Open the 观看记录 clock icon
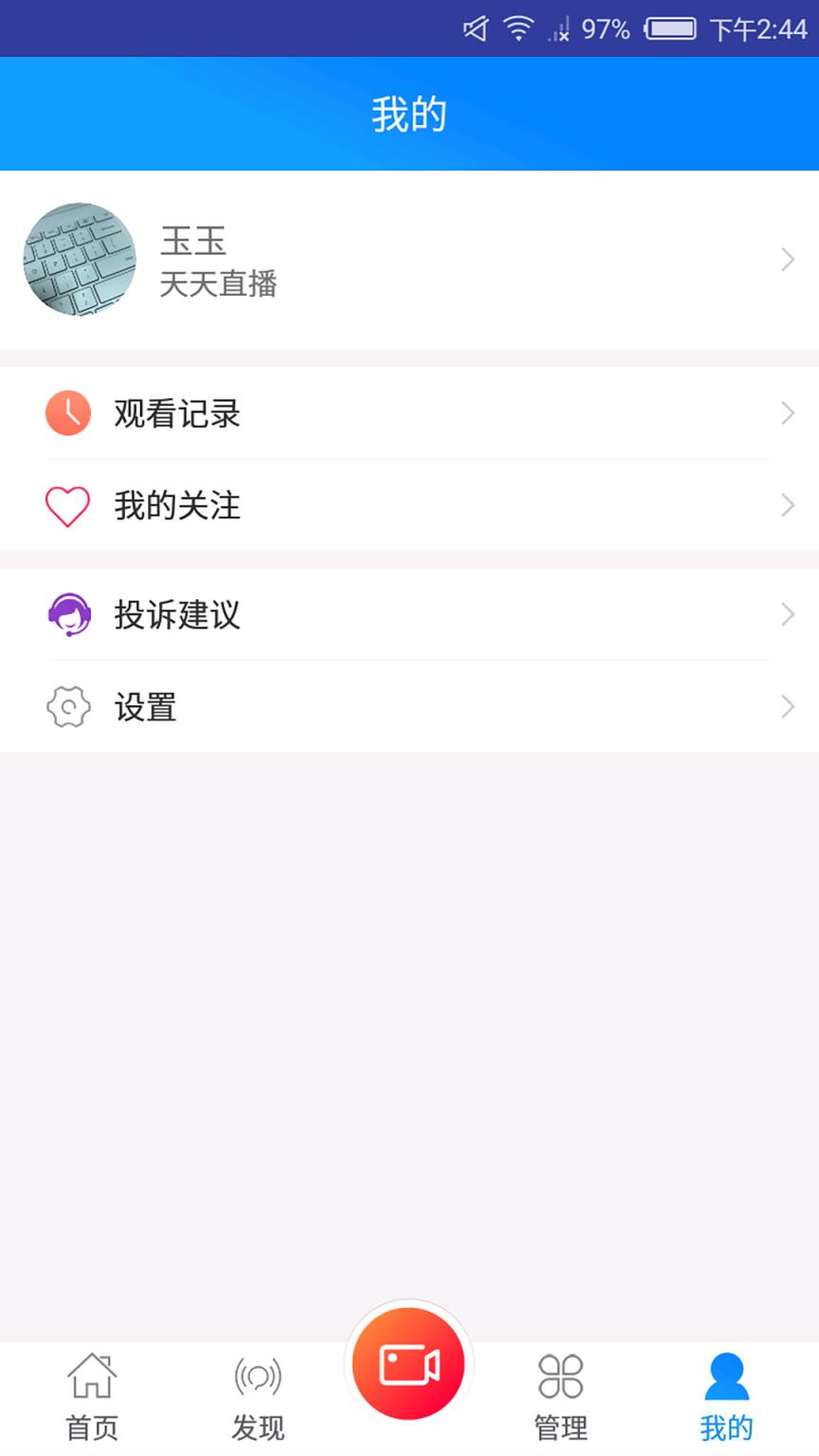Screen dimensions: 819x1456 pyautogui.click(x=67, y=412)
